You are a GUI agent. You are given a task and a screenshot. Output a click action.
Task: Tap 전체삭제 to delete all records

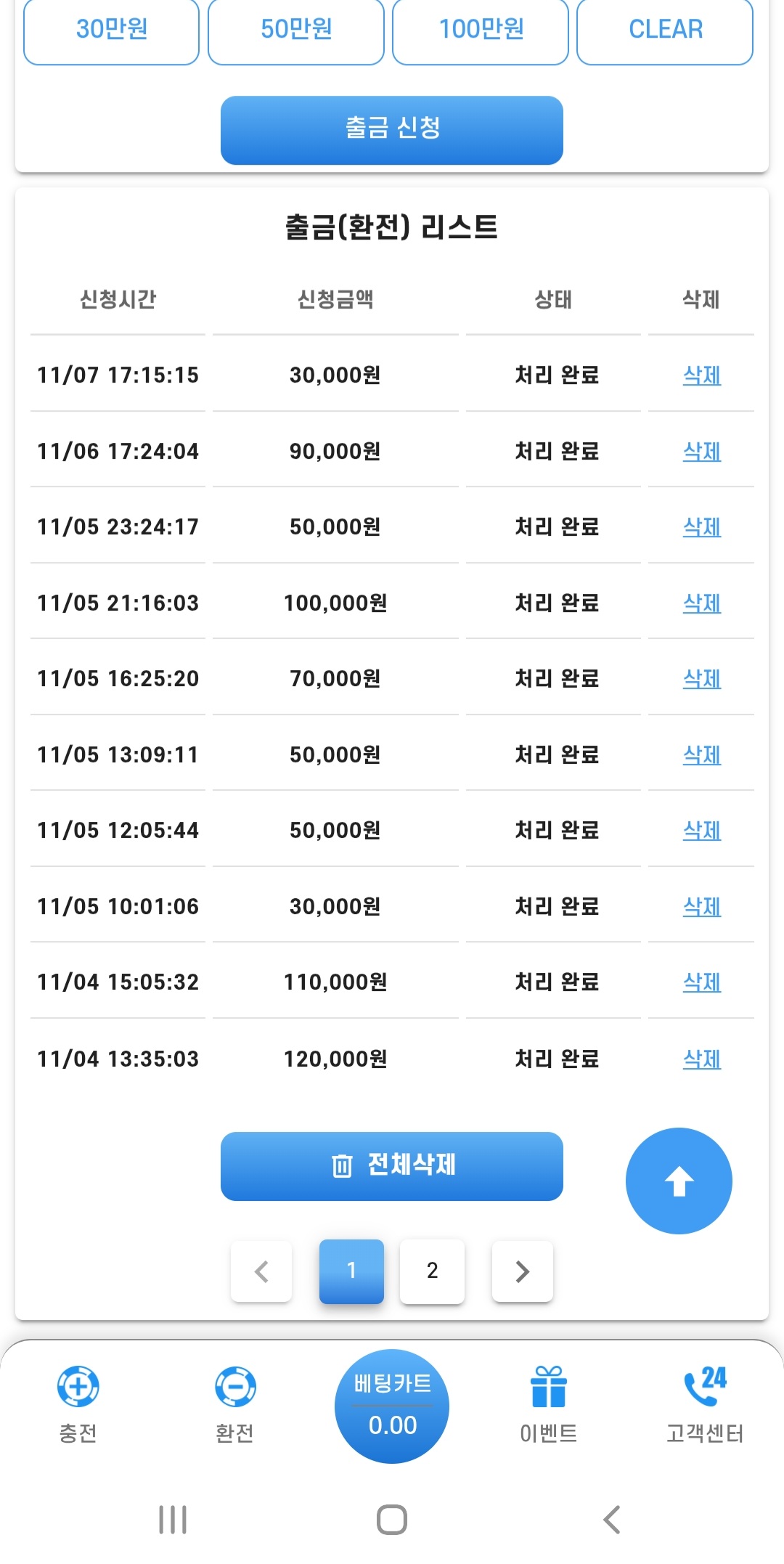click(392, 1165)
